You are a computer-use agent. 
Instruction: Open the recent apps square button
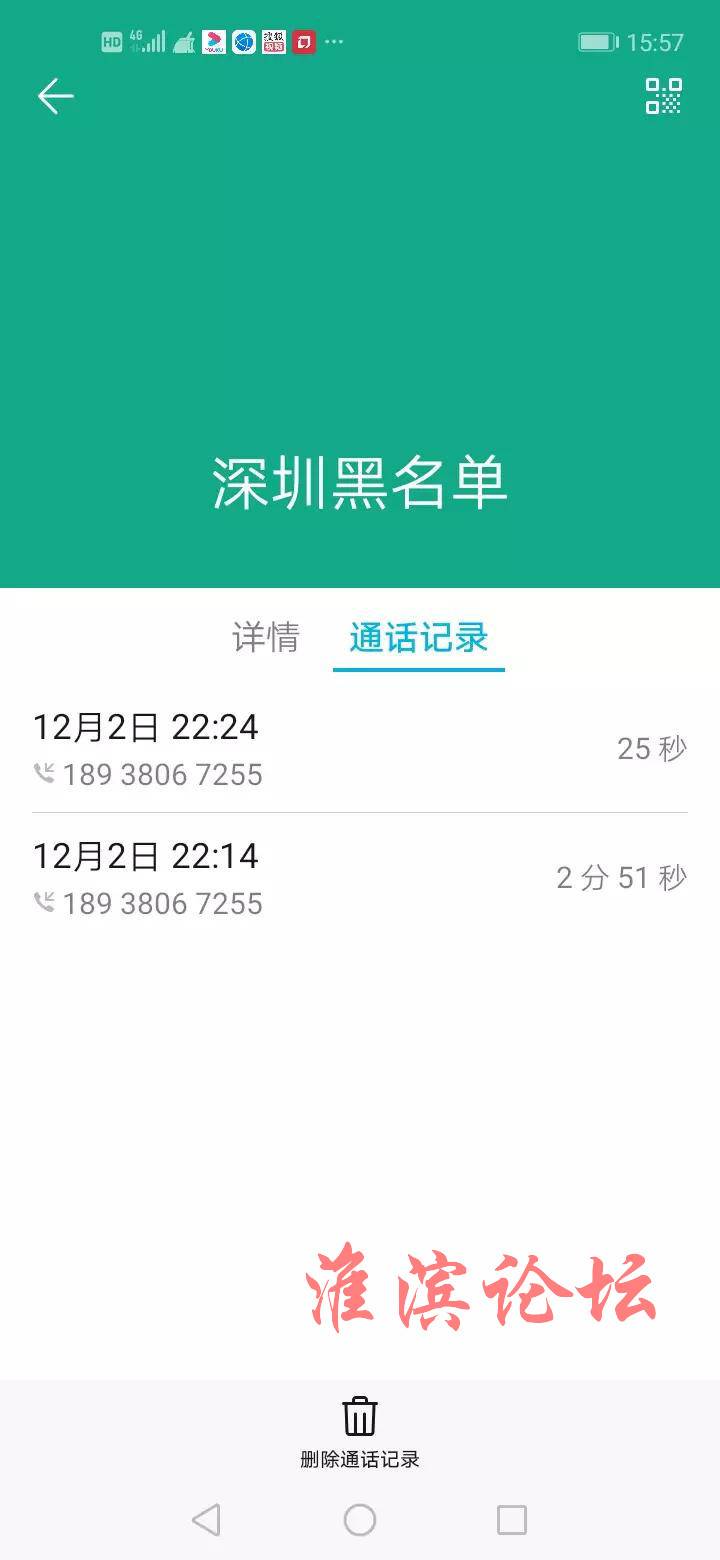click(512, 1520)
